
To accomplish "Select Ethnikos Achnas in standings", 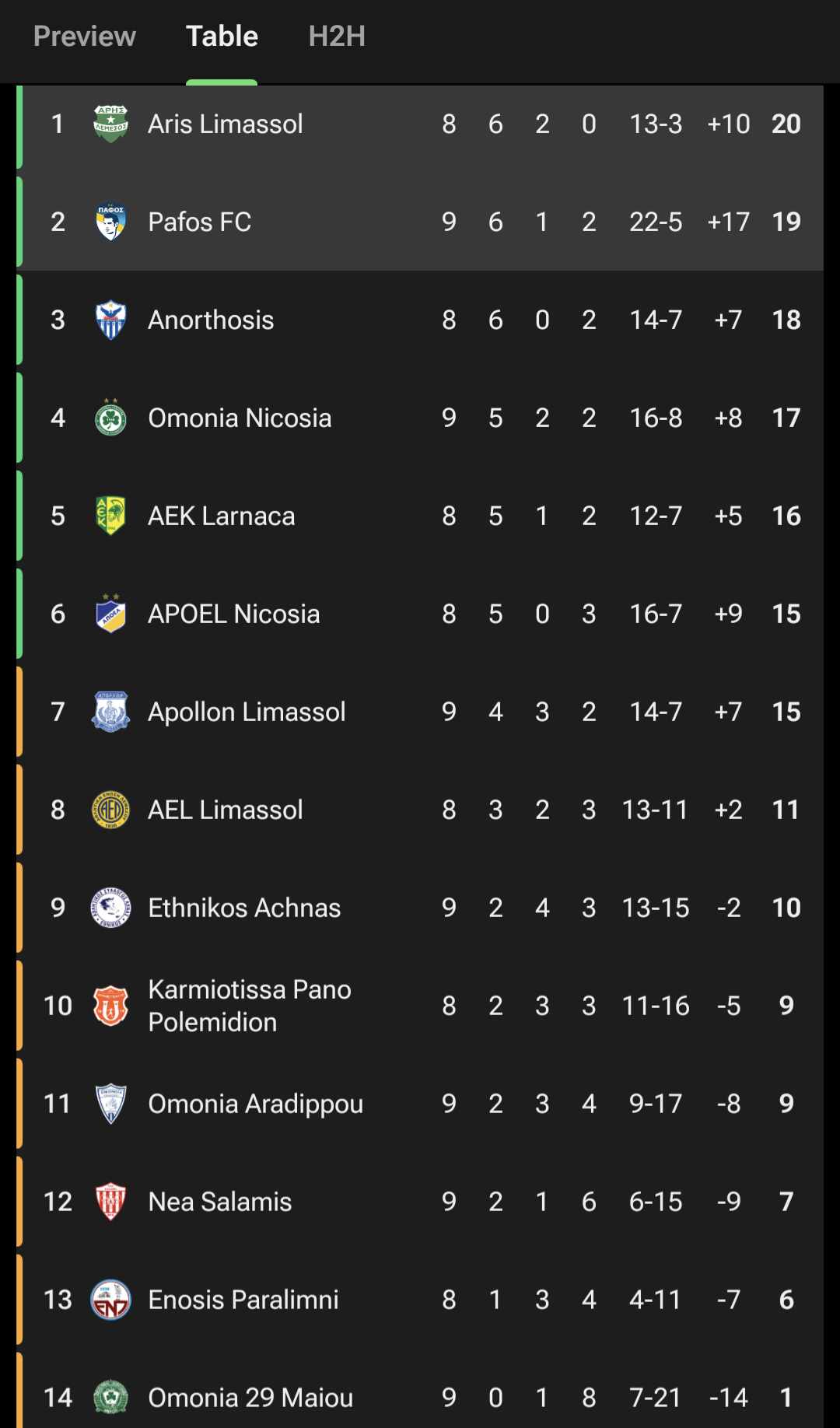I will click(x=420, y=908).
